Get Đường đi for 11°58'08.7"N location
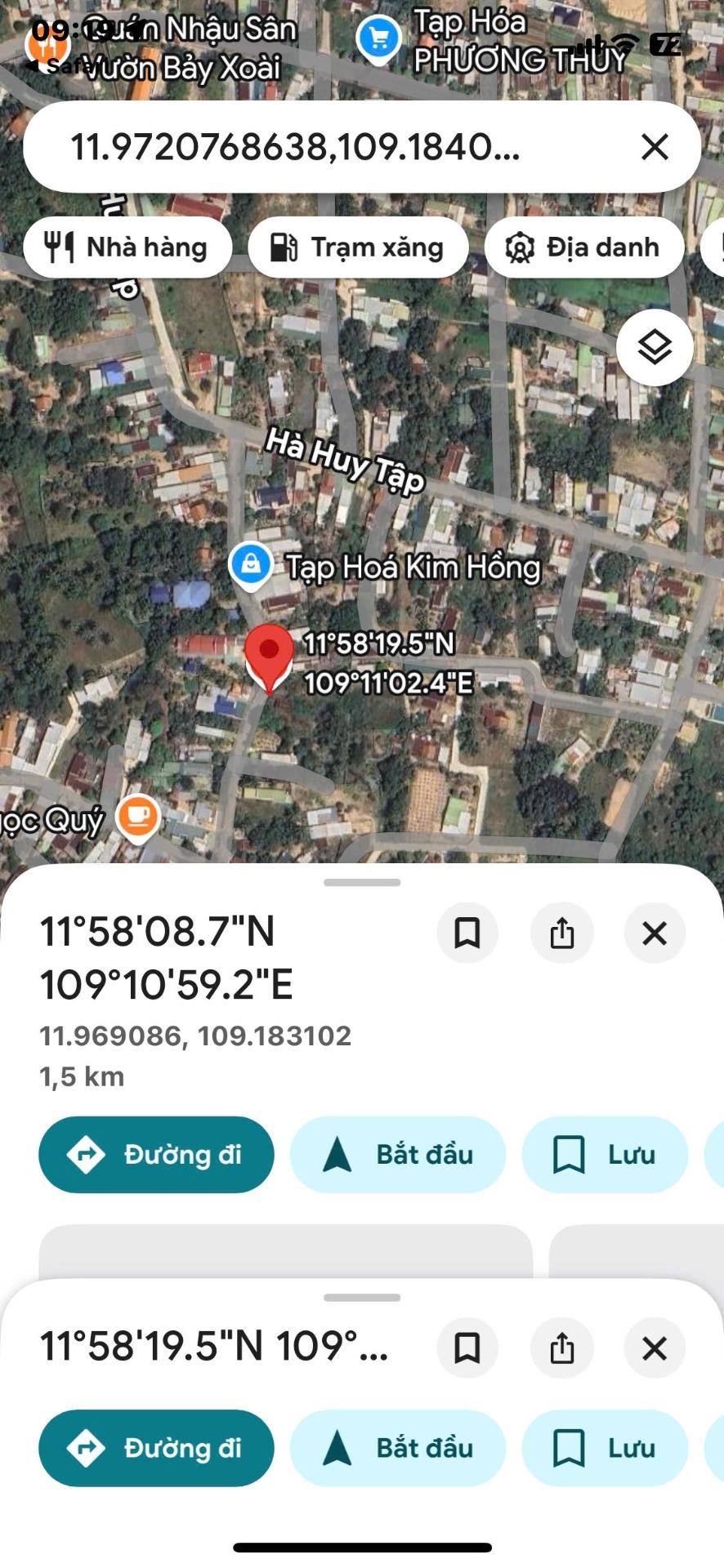The height and width of the screenshot is (1568, 724). click(x=156, y=1155)
